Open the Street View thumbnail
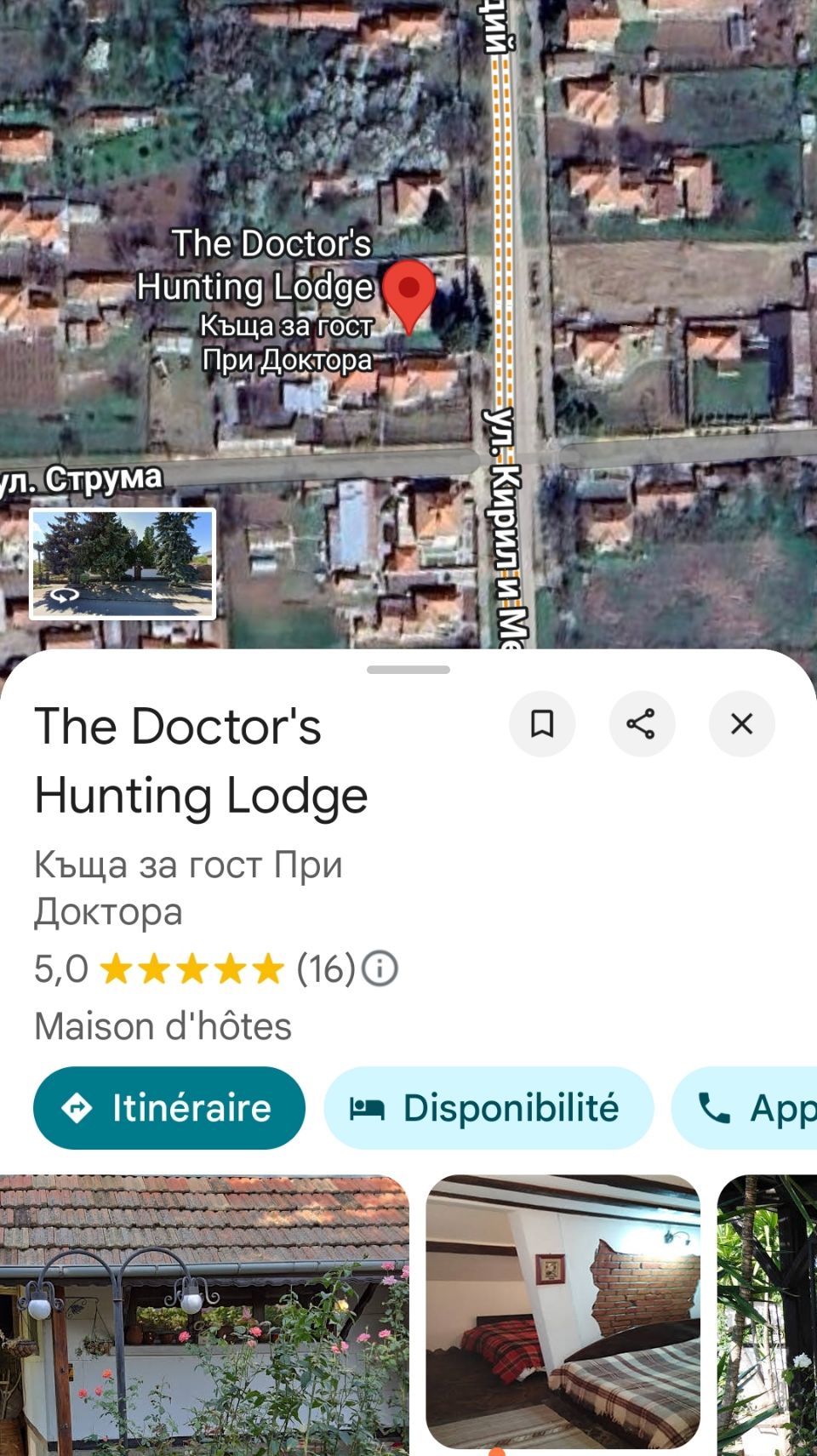 (123, 563)
